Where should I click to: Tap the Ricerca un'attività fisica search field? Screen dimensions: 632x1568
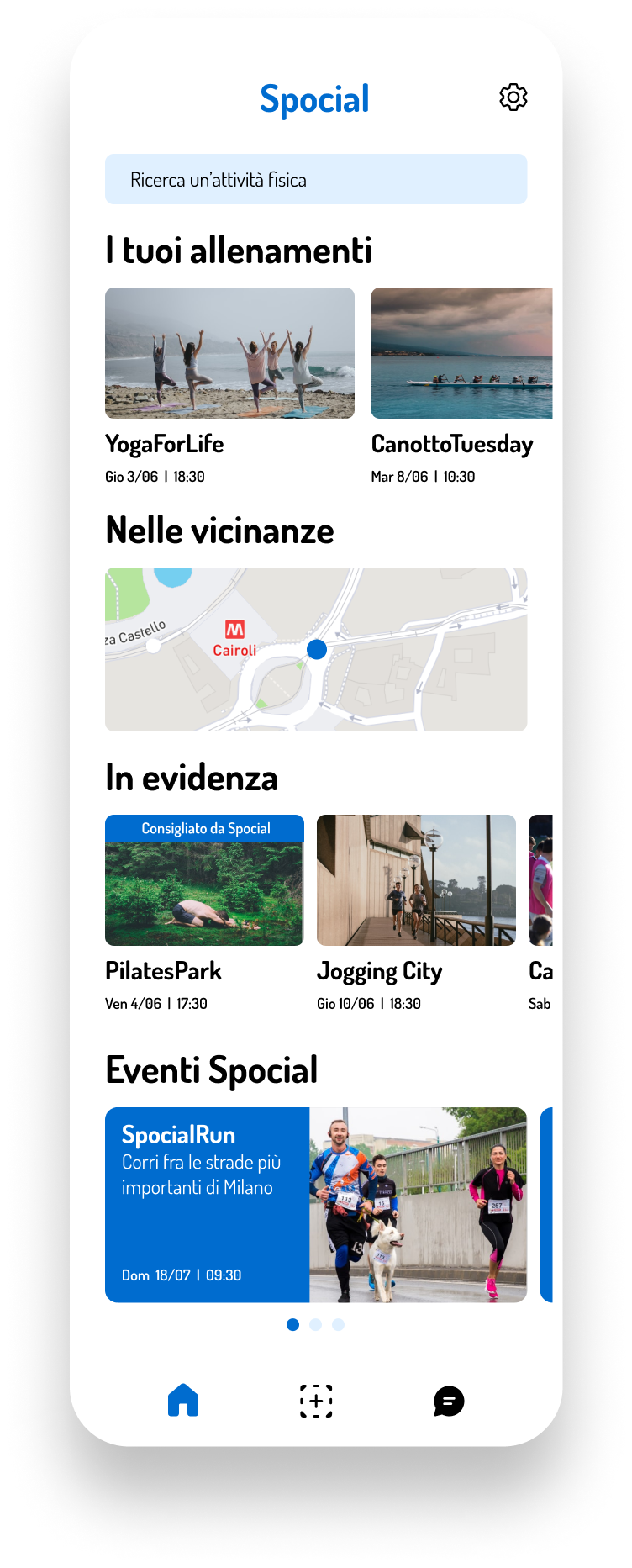click(x=316, y=179)
